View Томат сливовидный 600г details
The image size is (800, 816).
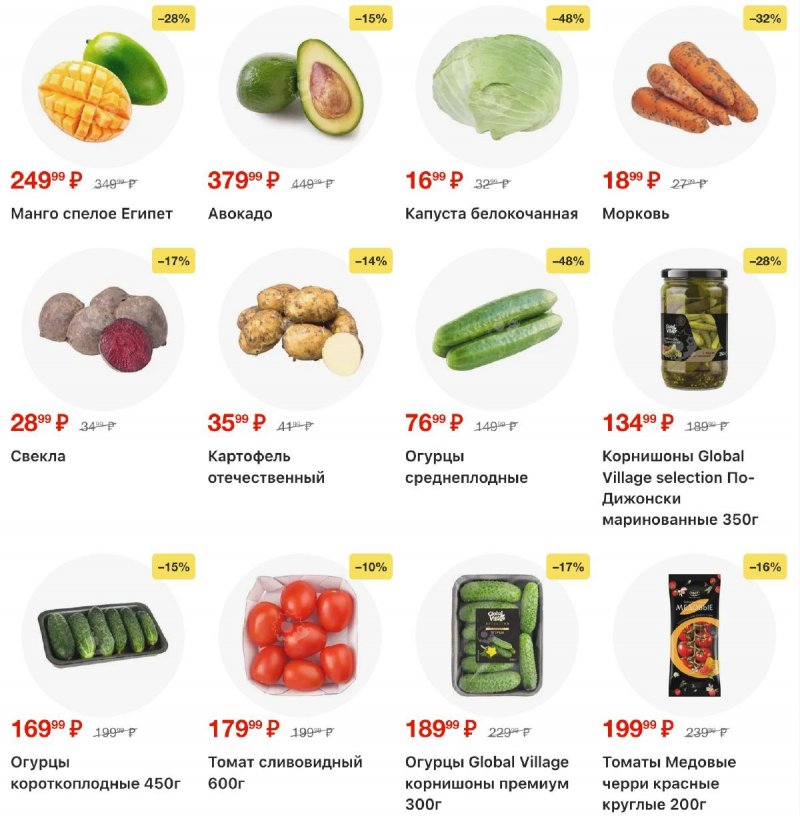pyautogui.click(x=300, y=633)
